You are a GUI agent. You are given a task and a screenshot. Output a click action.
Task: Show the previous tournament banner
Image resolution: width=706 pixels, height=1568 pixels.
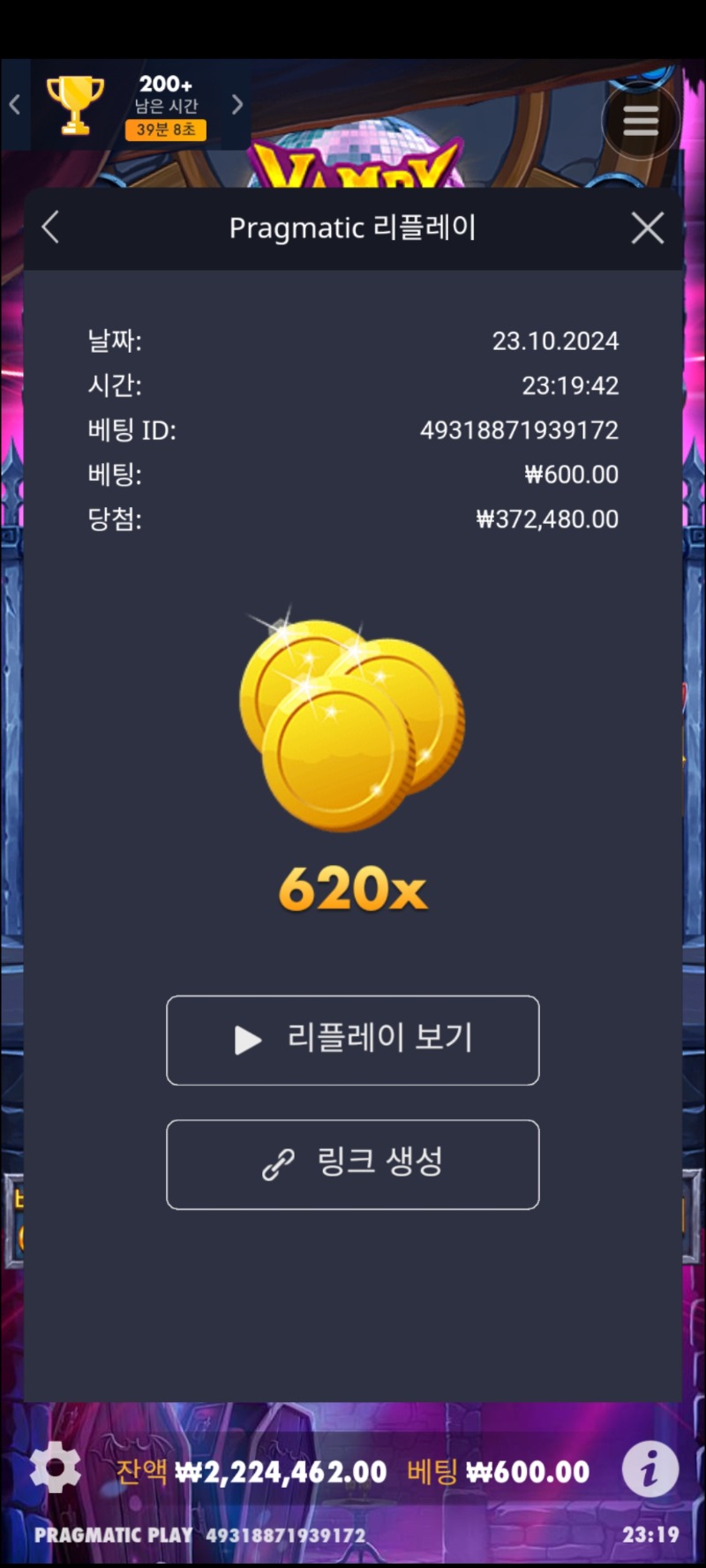pos(15,106)
